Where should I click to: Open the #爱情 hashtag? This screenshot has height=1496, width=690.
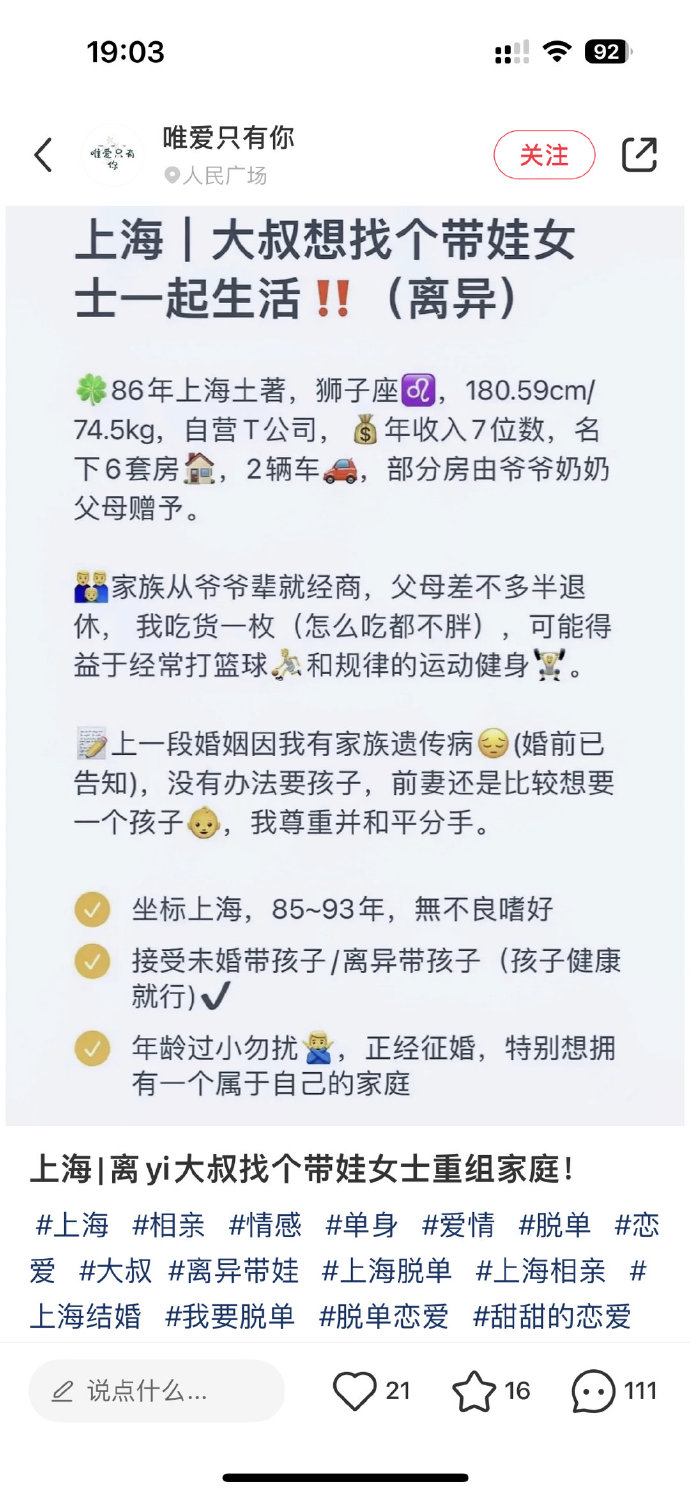[458, 1225]
